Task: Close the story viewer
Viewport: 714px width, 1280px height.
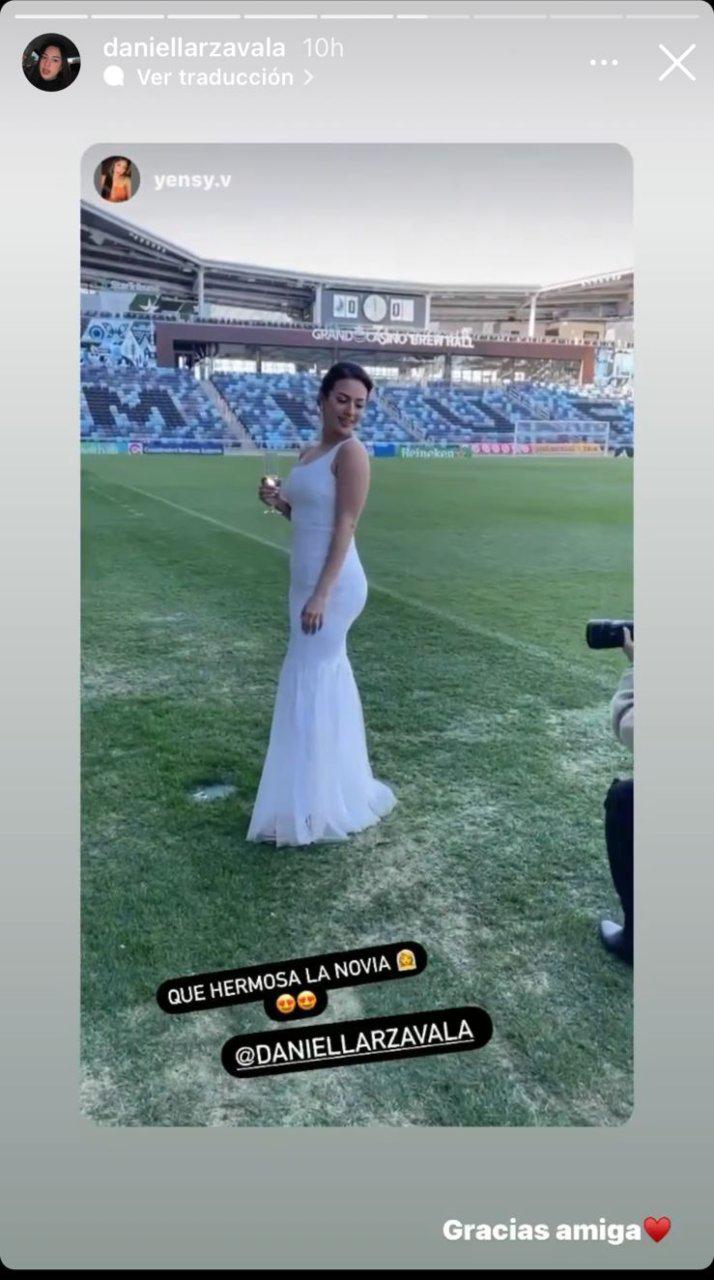Action: click(x=676, y=62)
